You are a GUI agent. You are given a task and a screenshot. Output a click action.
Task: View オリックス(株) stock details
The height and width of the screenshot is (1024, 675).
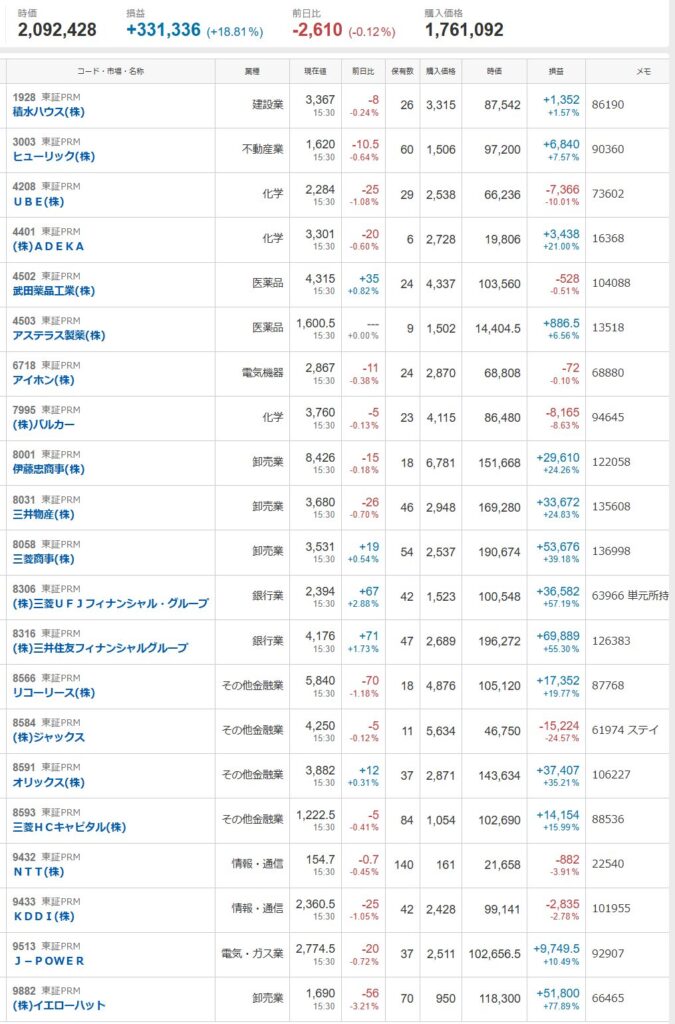coord(49,782)
